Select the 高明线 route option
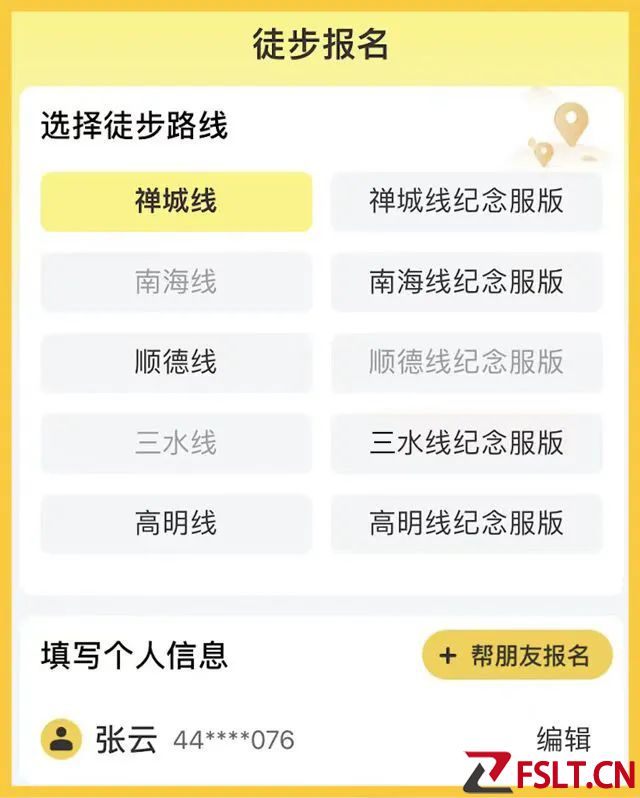This screenshot has width=640, height=798. pyautogui.click(x=176, y=523)
